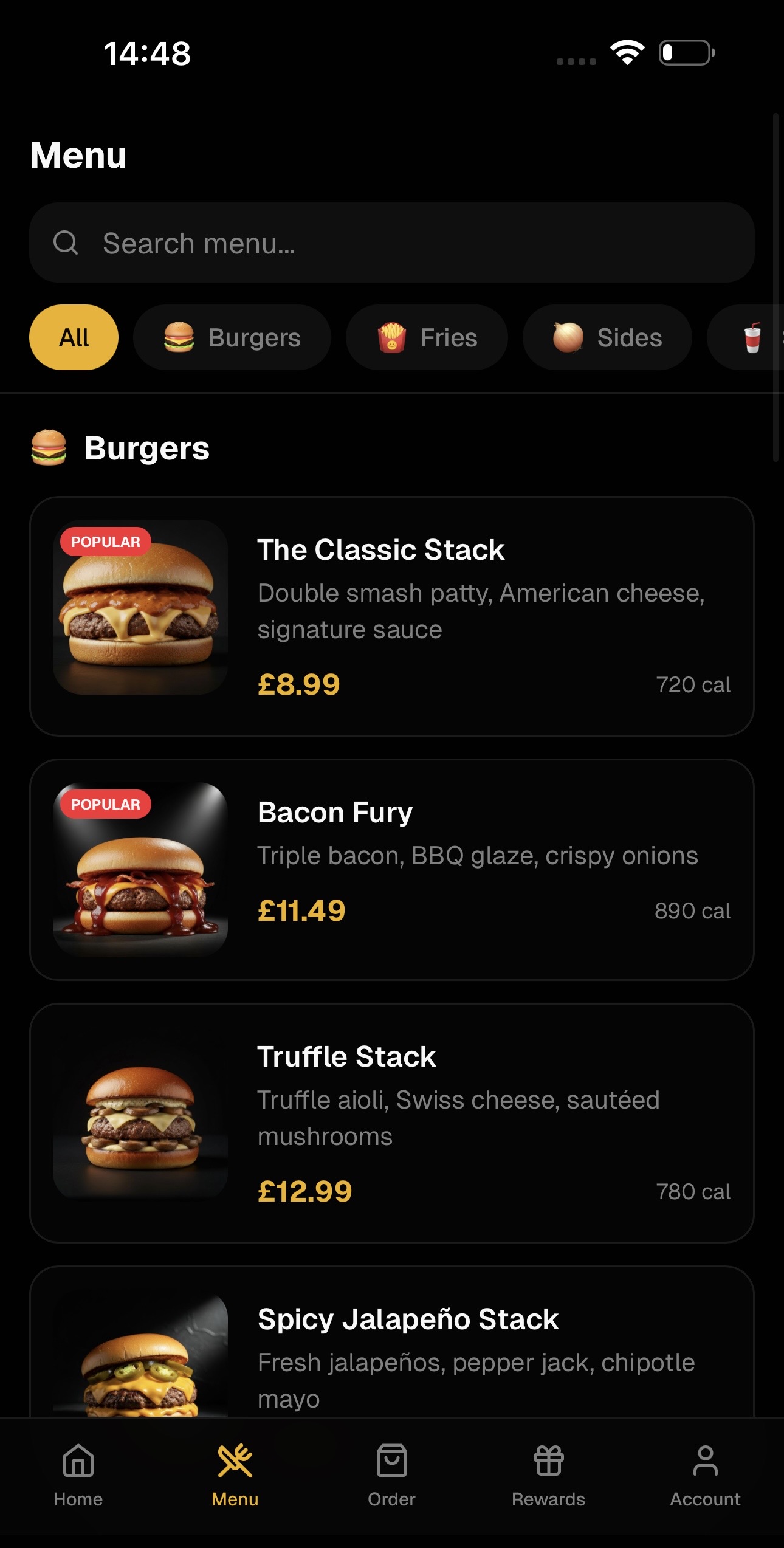Enable the Sides category filter
This screenshot has width=784, height=1548.
[x=607, y=337]
